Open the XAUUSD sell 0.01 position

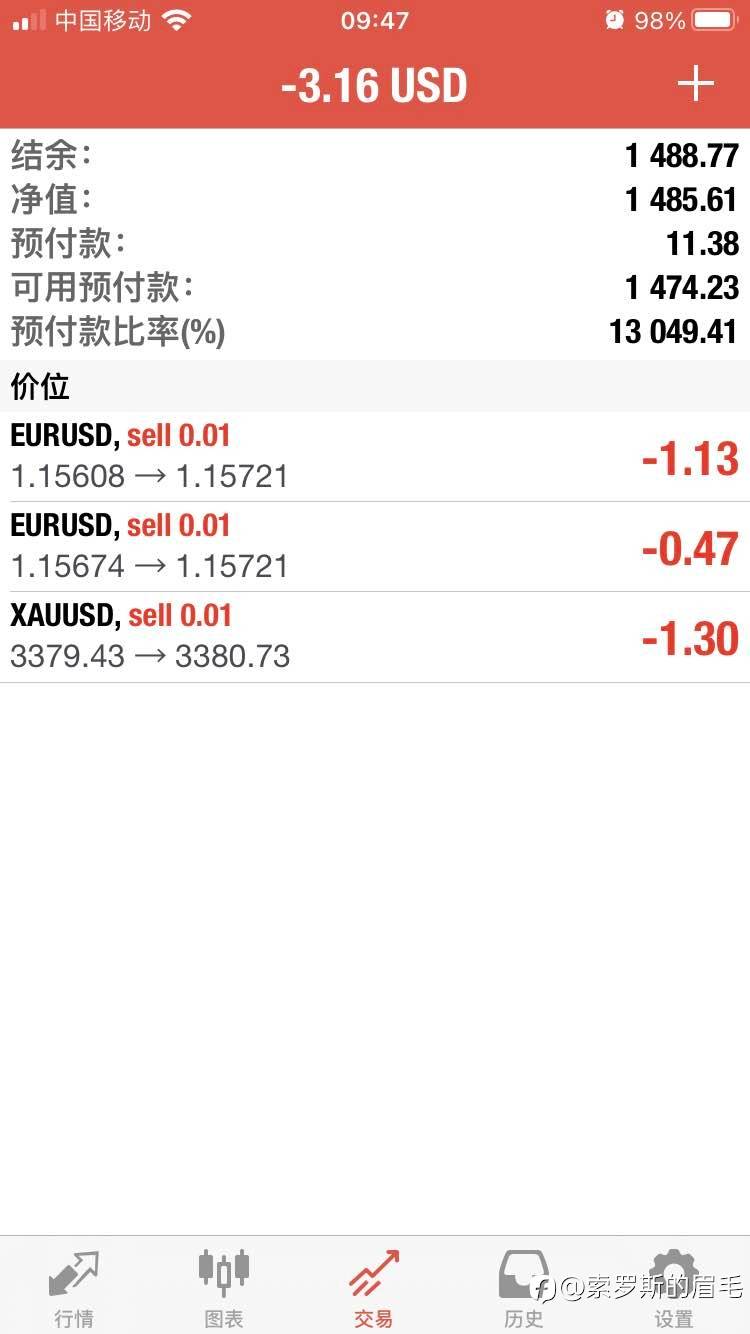pyautogui.click(x=375, y=637)
